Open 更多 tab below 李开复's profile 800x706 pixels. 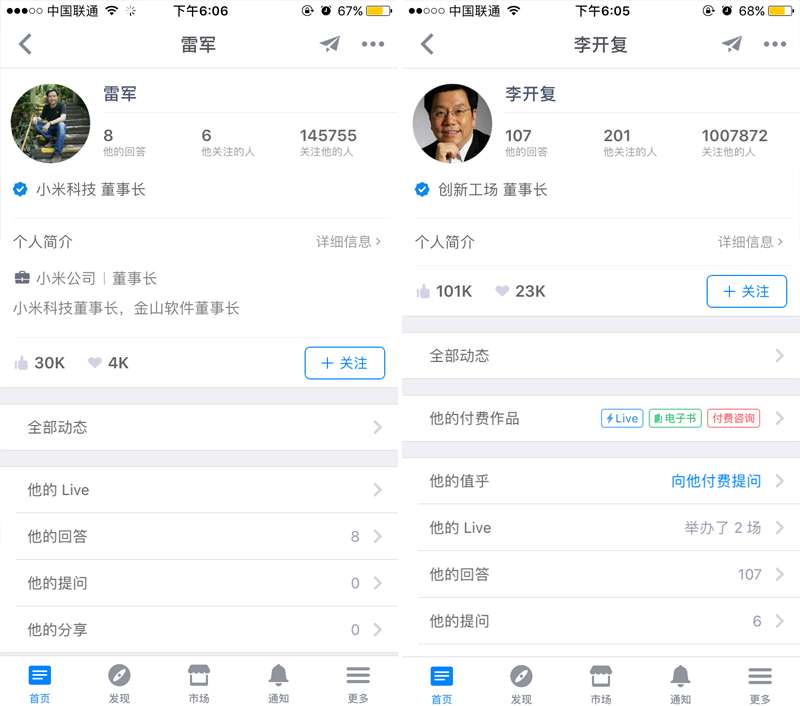point(760,684)
